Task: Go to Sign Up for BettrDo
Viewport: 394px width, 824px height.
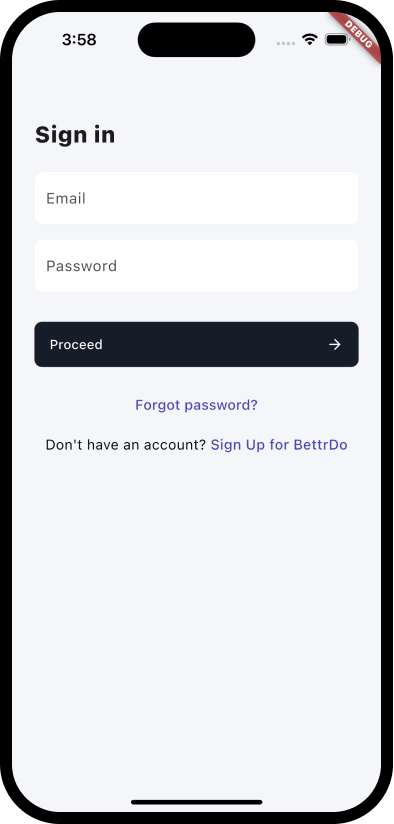Action: [279, 445]
